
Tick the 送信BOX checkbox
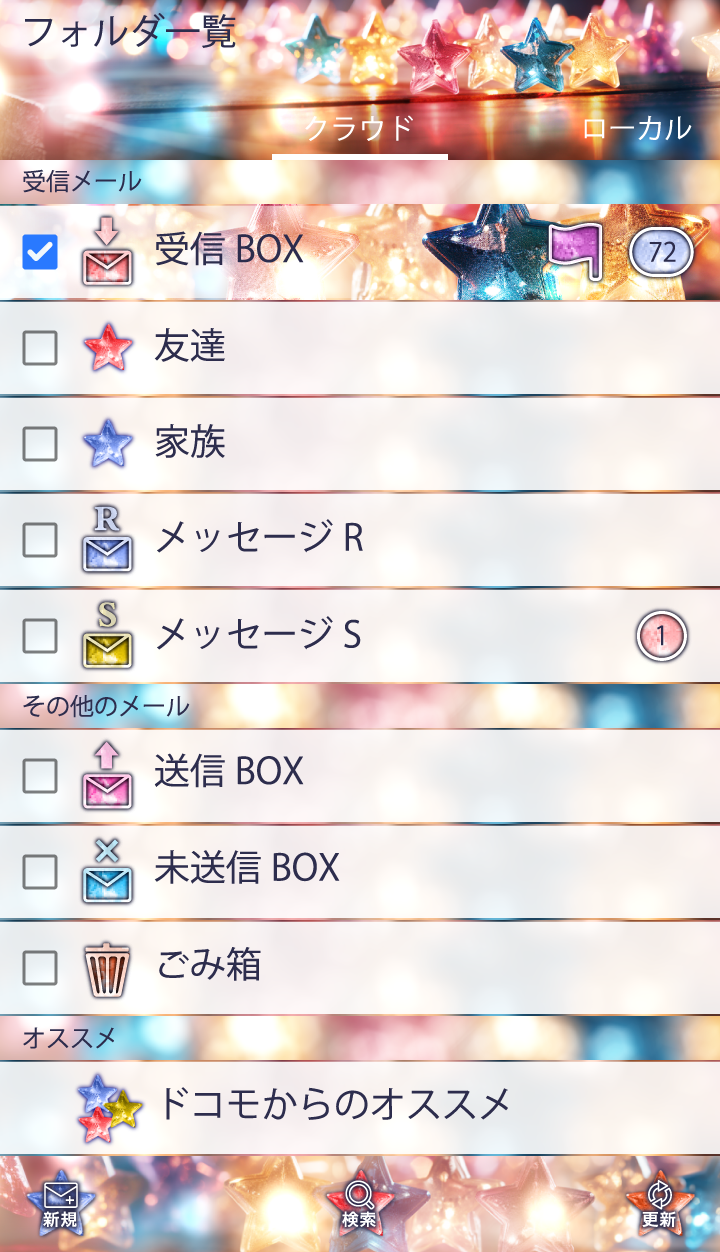(x=40, y=775)
